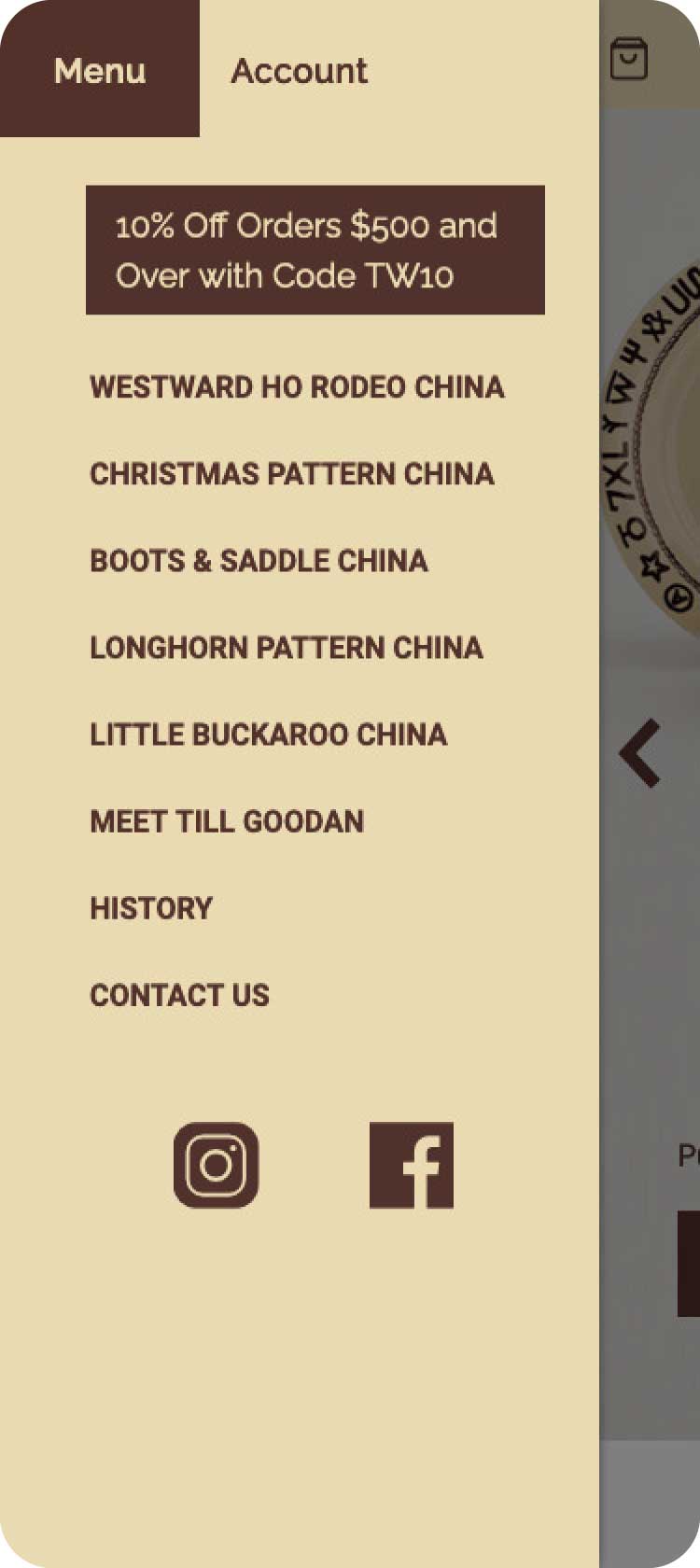The image size is (700, 1568).
Task: Read the Meet Till Goodan page
Action: click(x=227, y=821)
